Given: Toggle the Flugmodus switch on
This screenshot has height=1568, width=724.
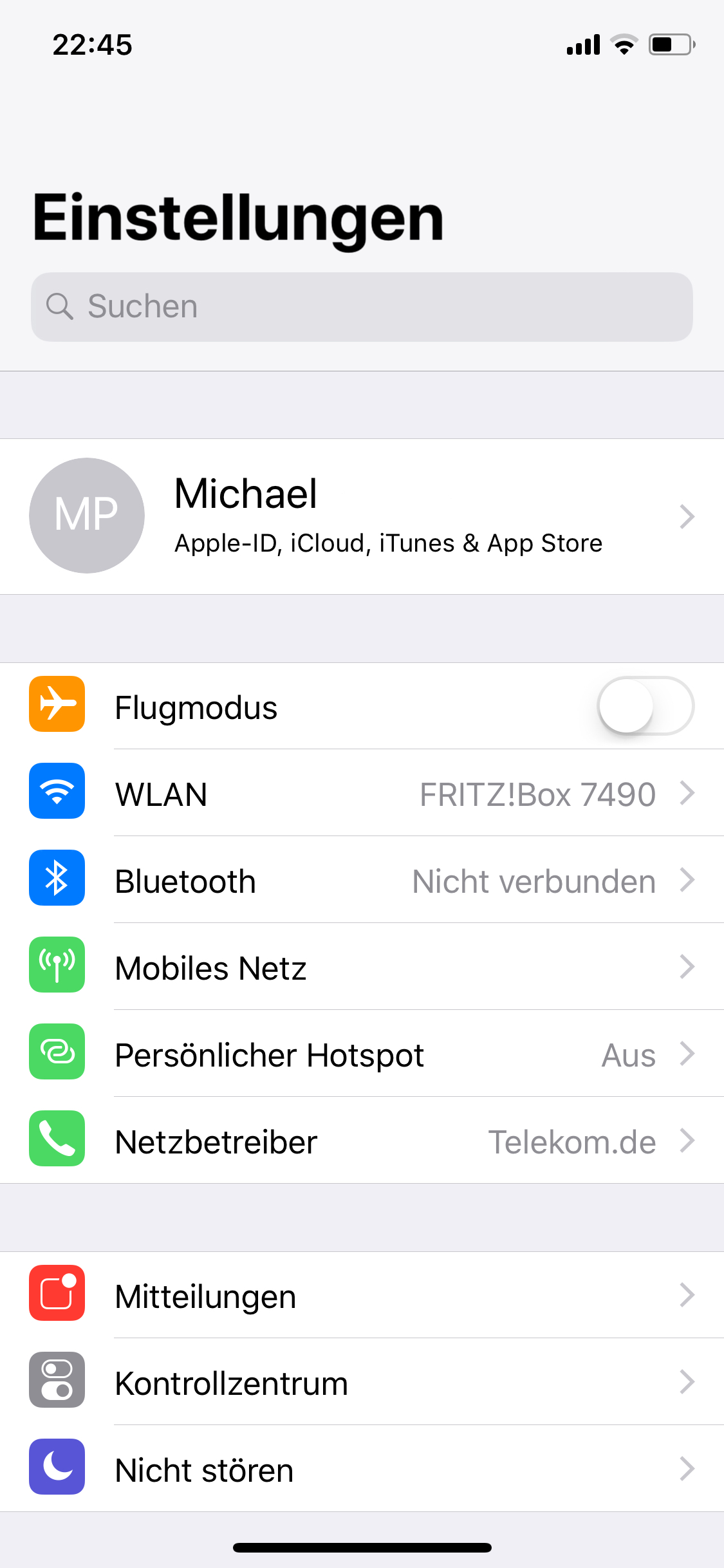Looking at the screenshot, I should pyautogui.click(x=645, y=706).
